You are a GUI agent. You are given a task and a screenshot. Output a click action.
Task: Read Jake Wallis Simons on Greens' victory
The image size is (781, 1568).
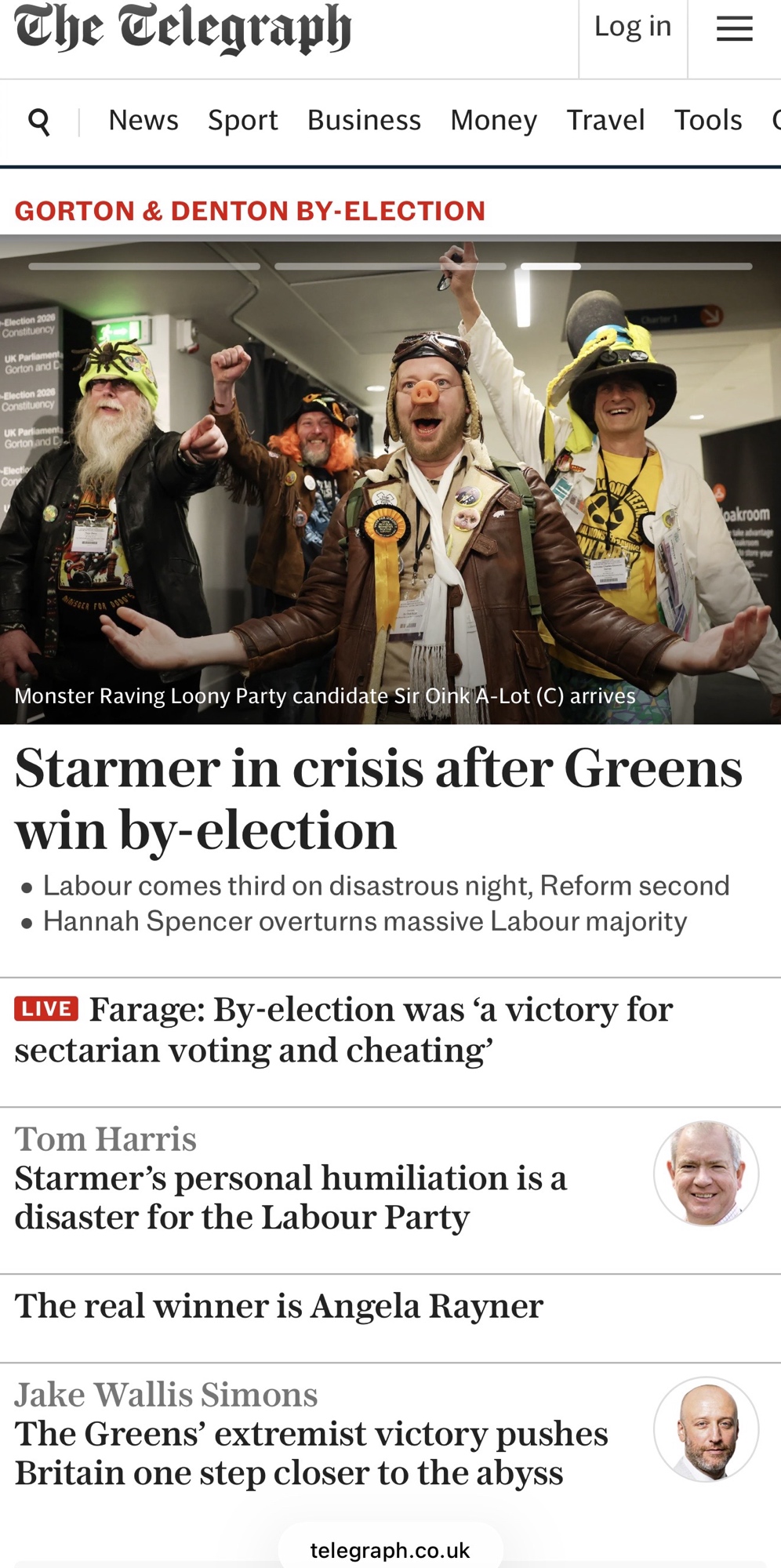pos(311,1453)
